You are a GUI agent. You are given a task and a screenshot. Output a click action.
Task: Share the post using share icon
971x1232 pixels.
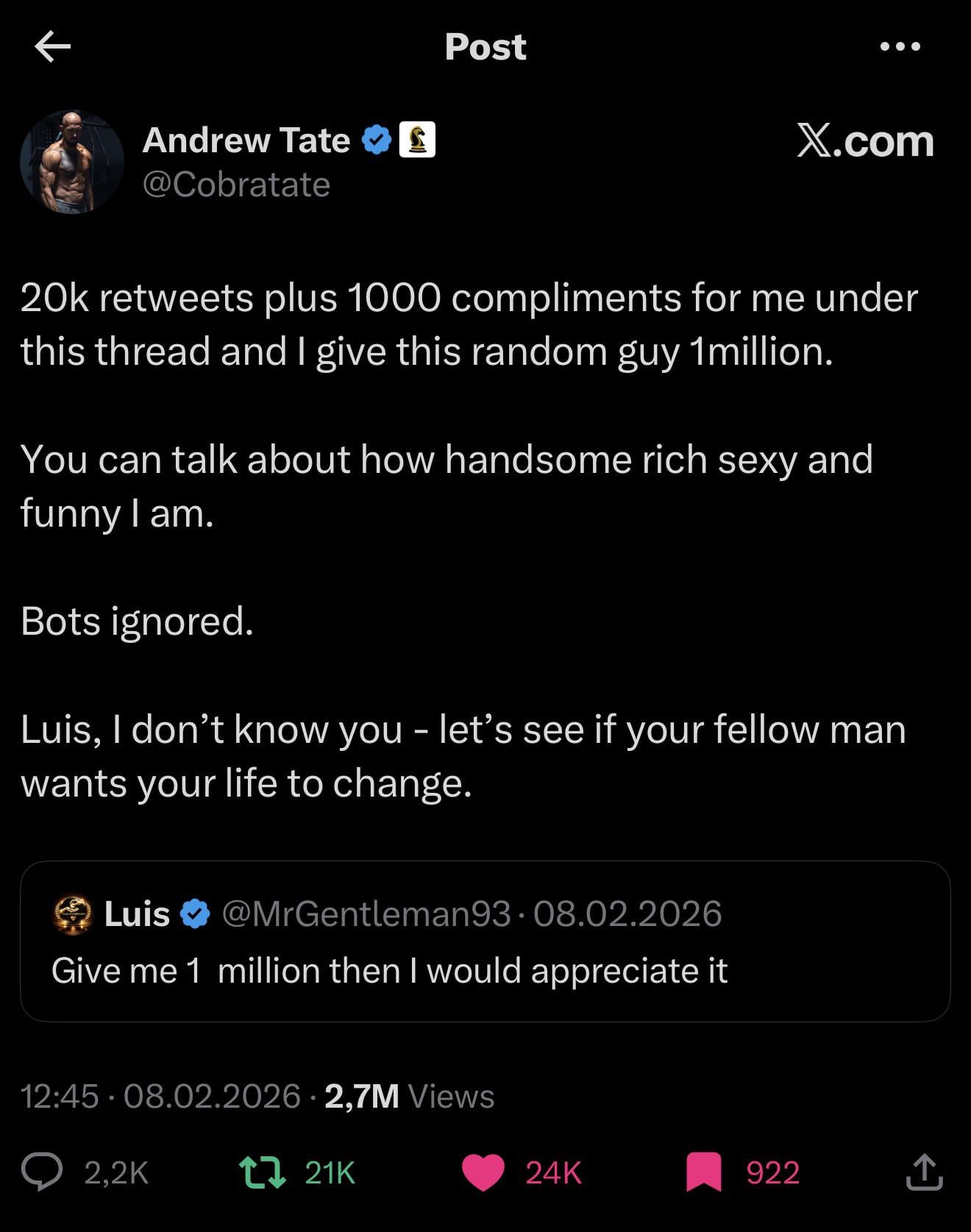(924, 1172)
